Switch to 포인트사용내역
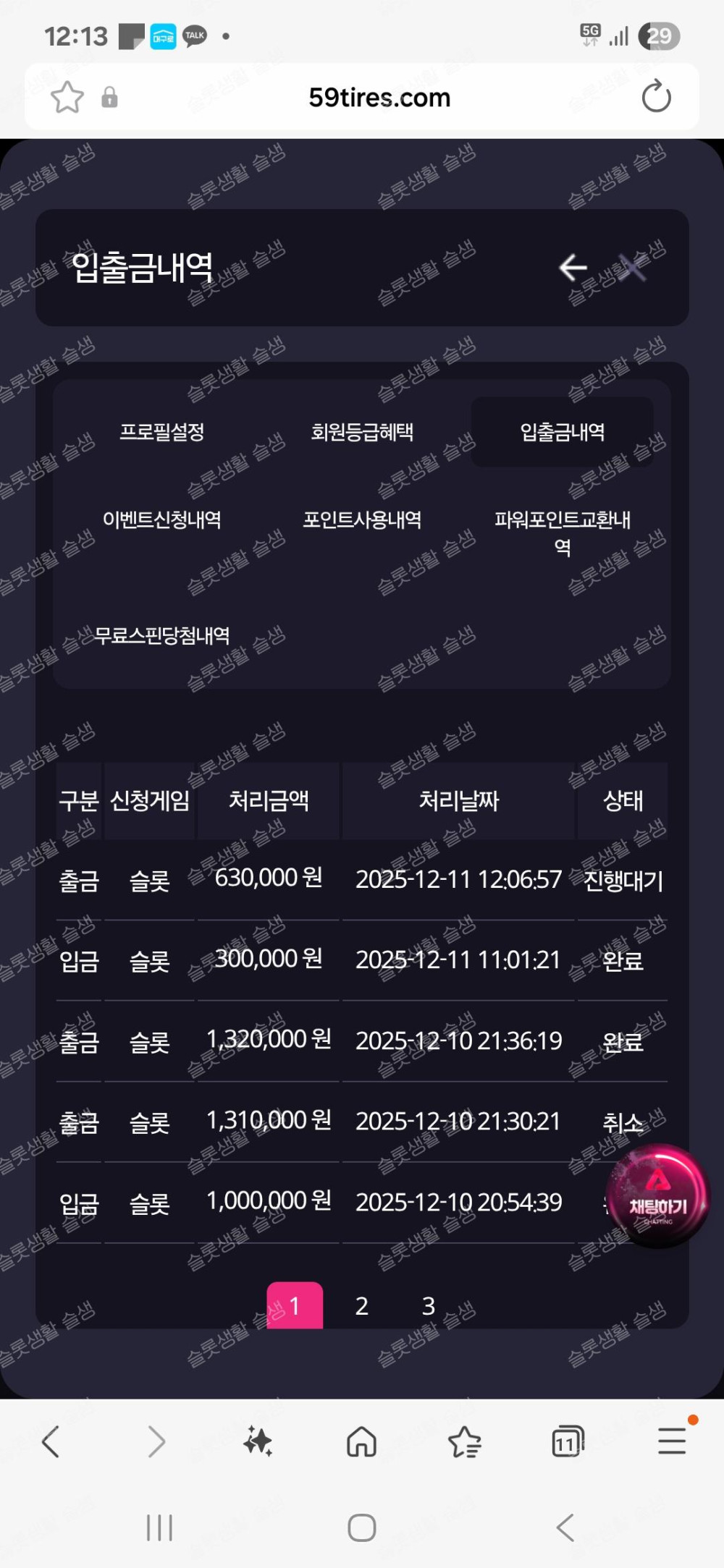The width and height of the screenshot is (724, 1568). 362,520
